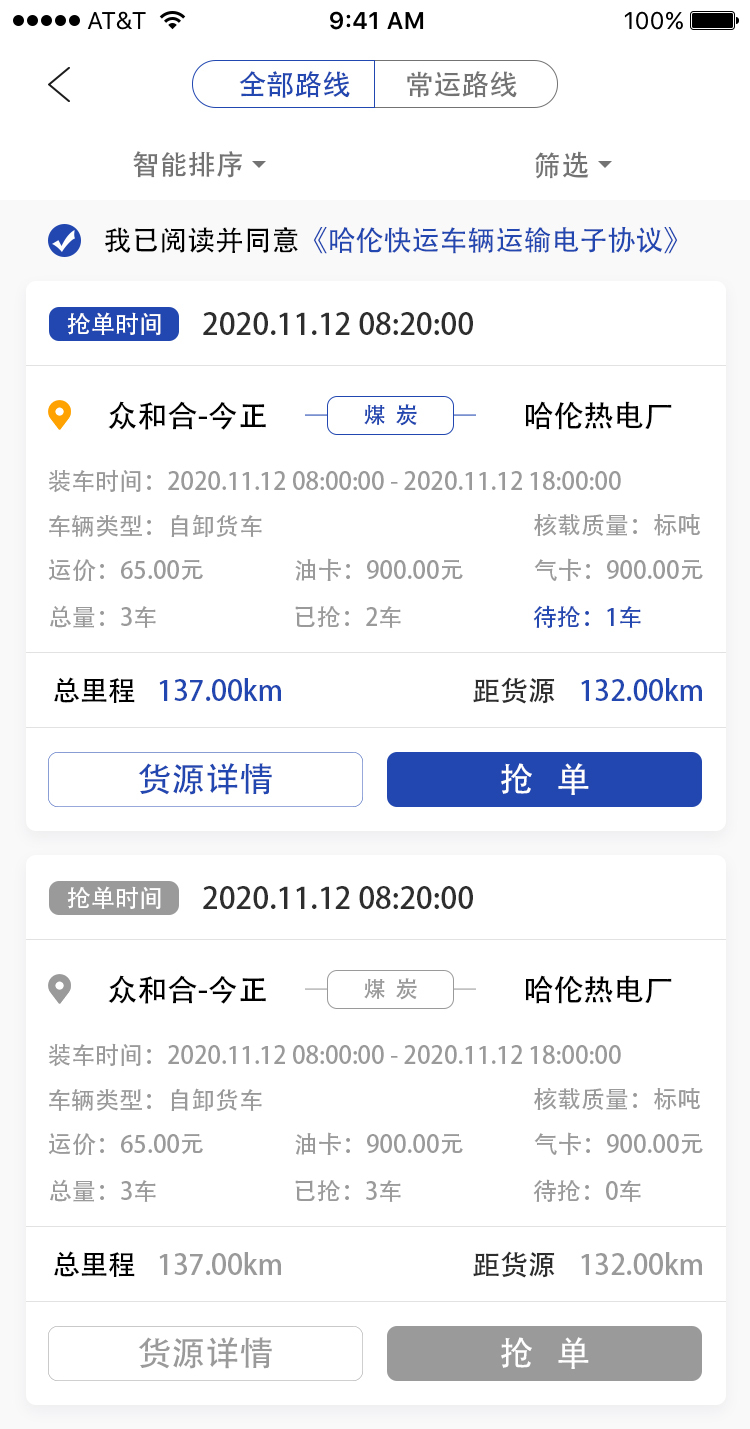
Task: Tap the blue 抢单 button
Action: point(544,779)
